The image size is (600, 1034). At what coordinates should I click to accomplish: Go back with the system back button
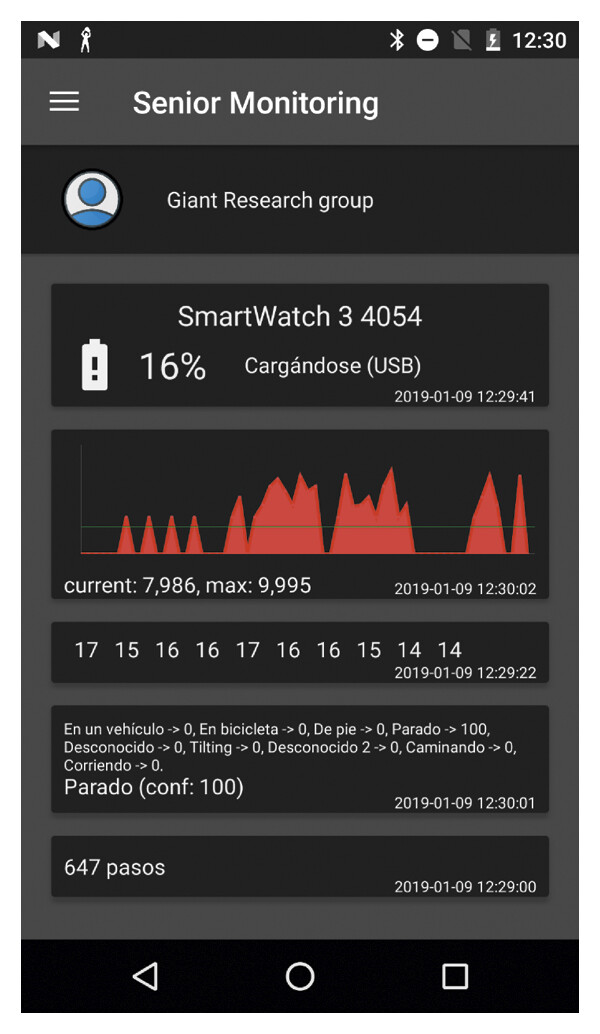145,976
